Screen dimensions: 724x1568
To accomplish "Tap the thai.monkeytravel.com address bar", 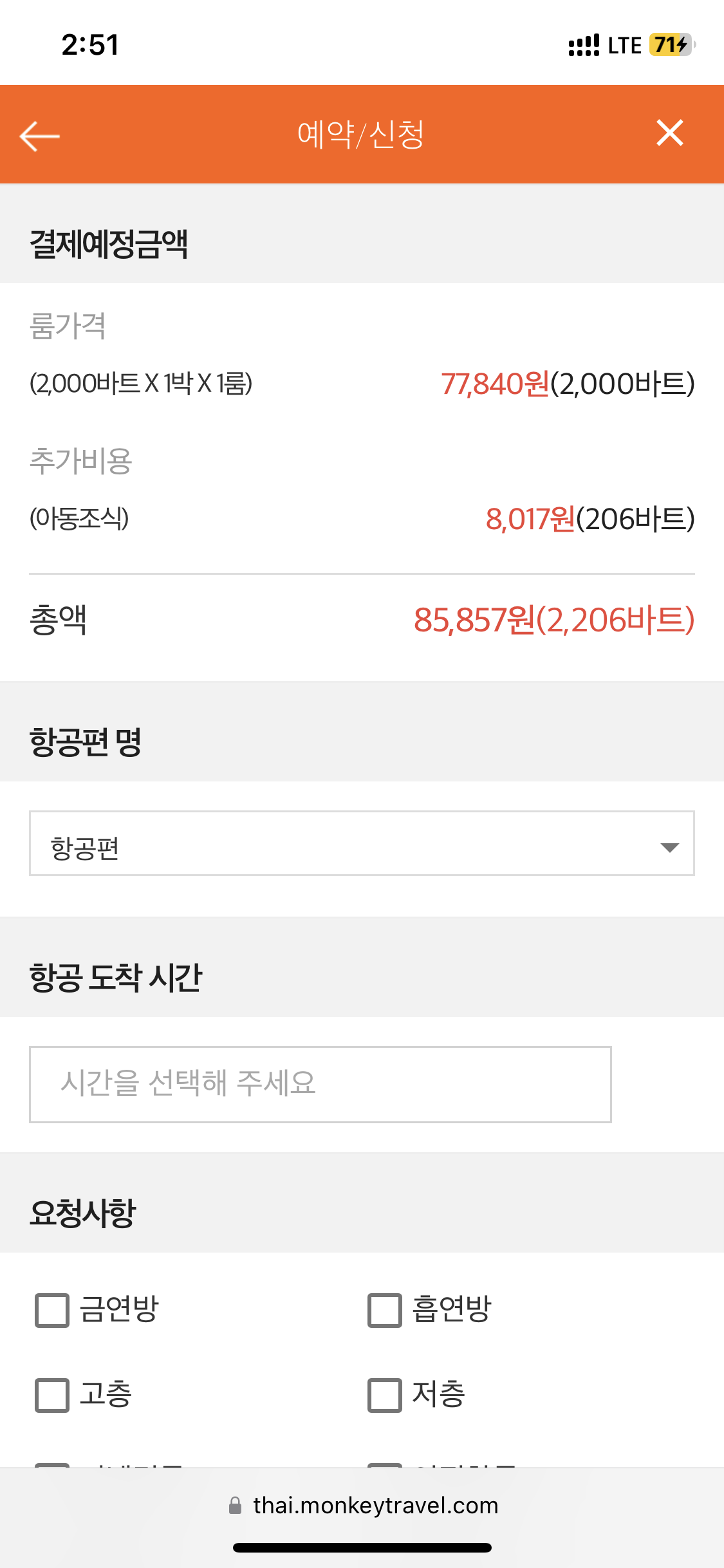I will (x=363, y=1506).
